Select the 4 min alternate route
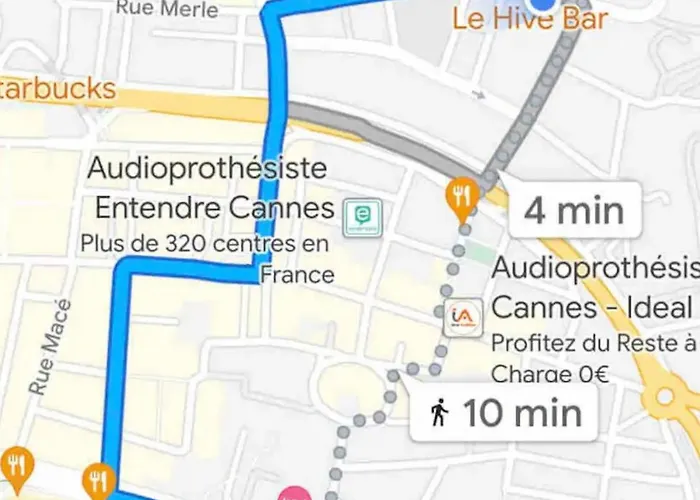This screenshot has height=500, width=700. [x=574, y=211]
